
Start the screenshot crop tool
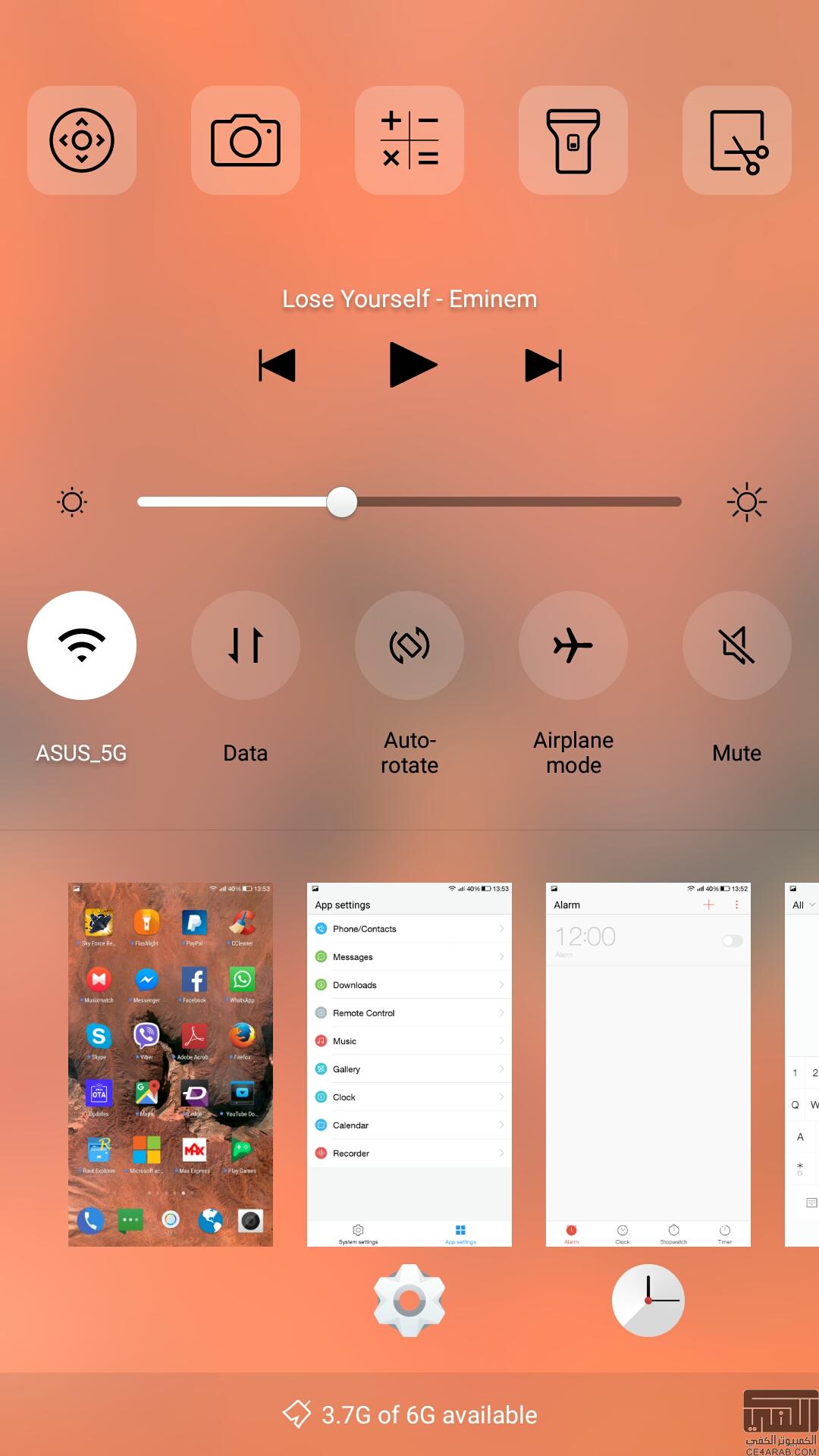(737, 140)
